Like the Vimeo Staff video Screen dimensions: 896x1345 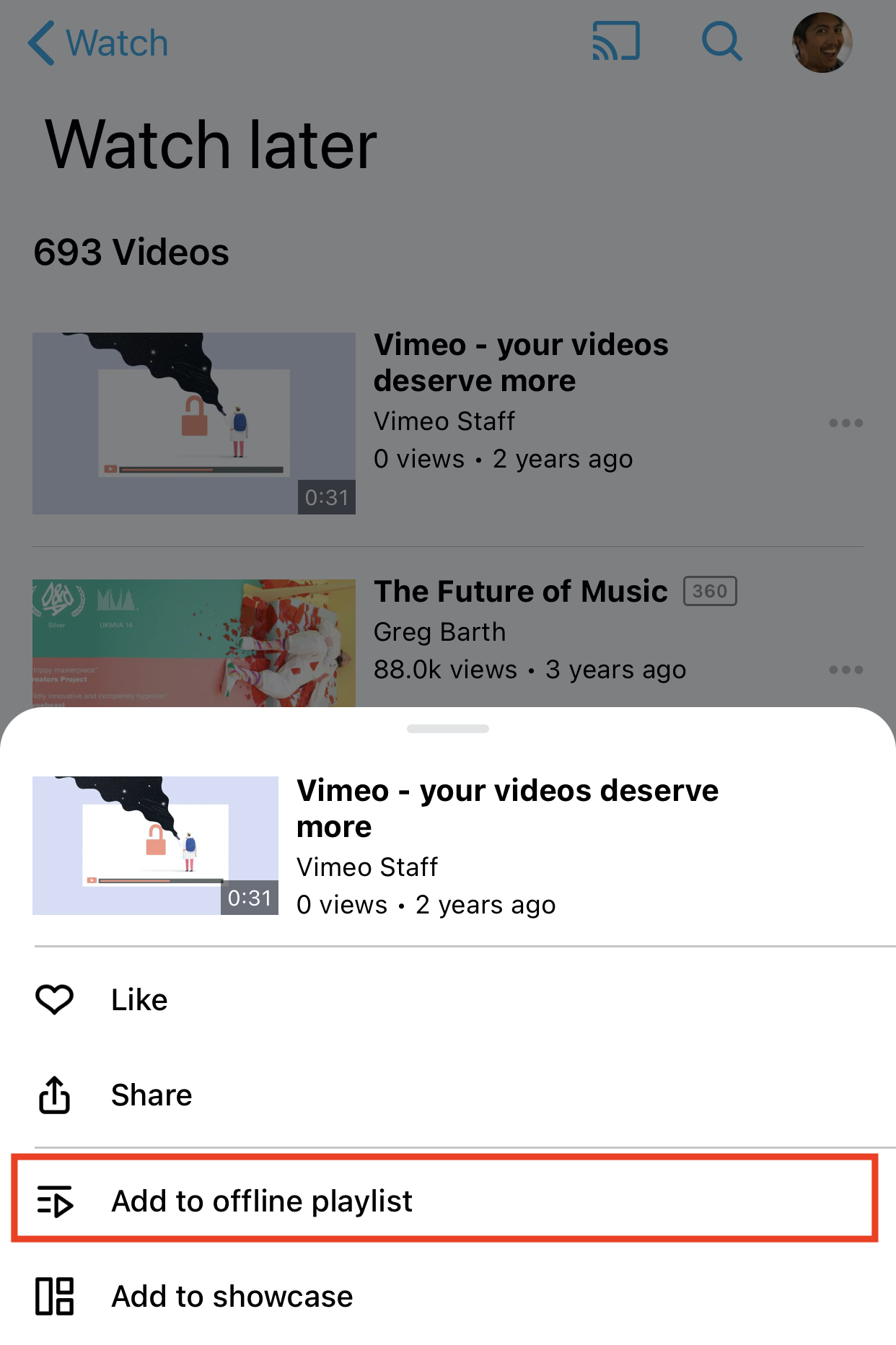pyautogui.click(x=139, y=1000)
